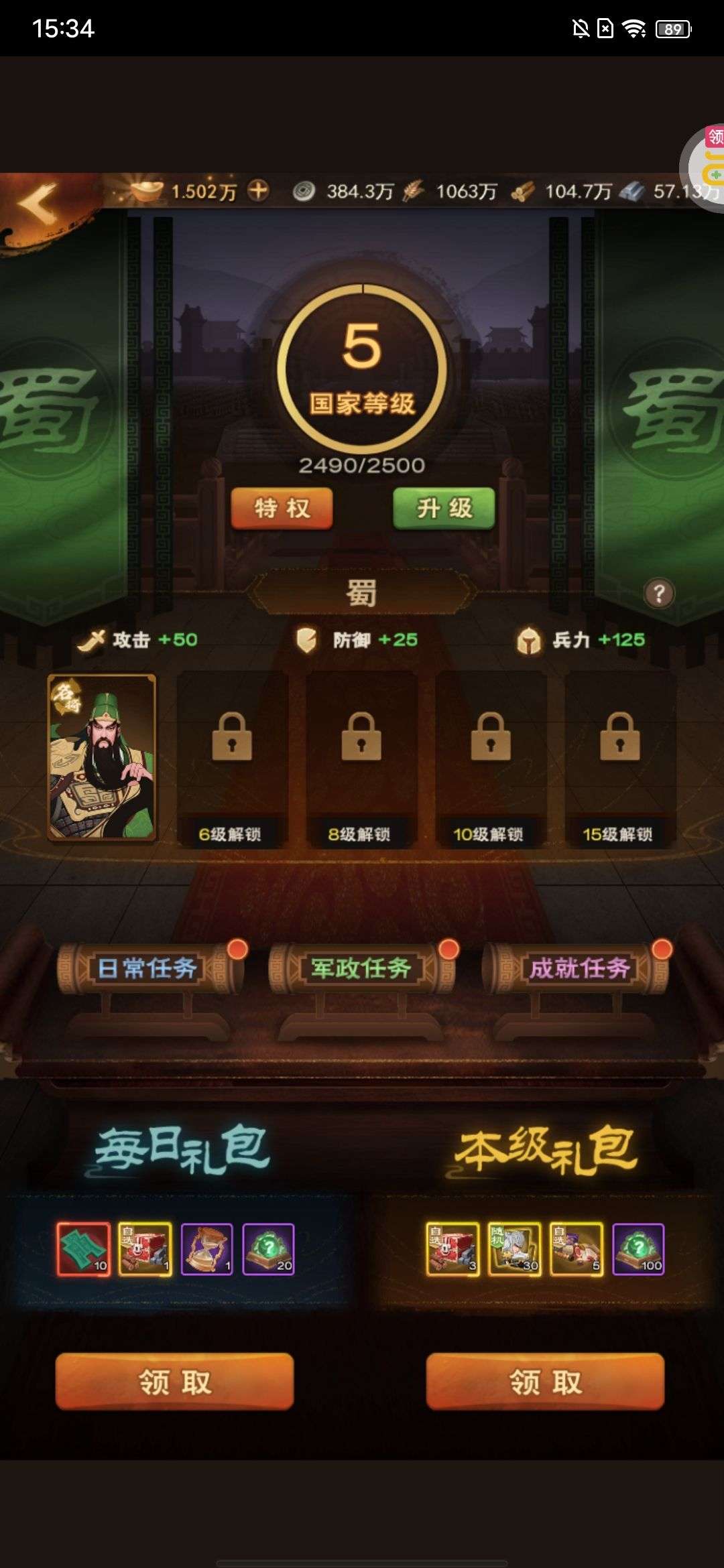Tap the locked slot labeled 6级解锁

[231, 760]
